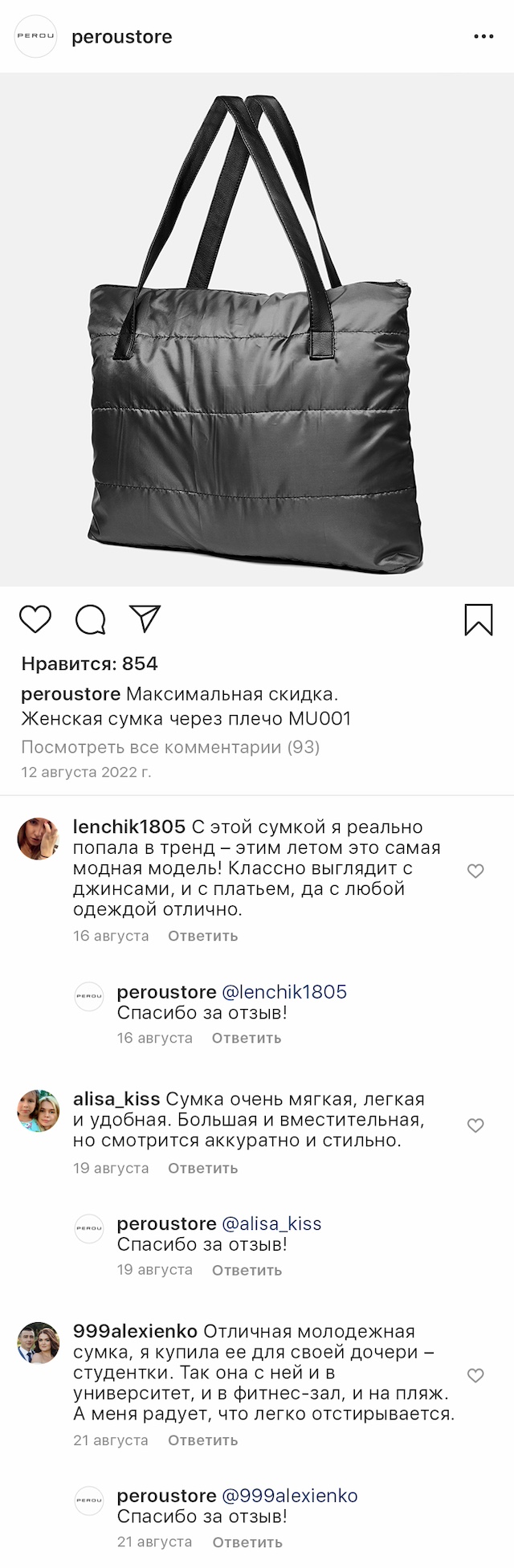View lenchik1805's profile picture
Screen dimensions: 514x1568
39,839
